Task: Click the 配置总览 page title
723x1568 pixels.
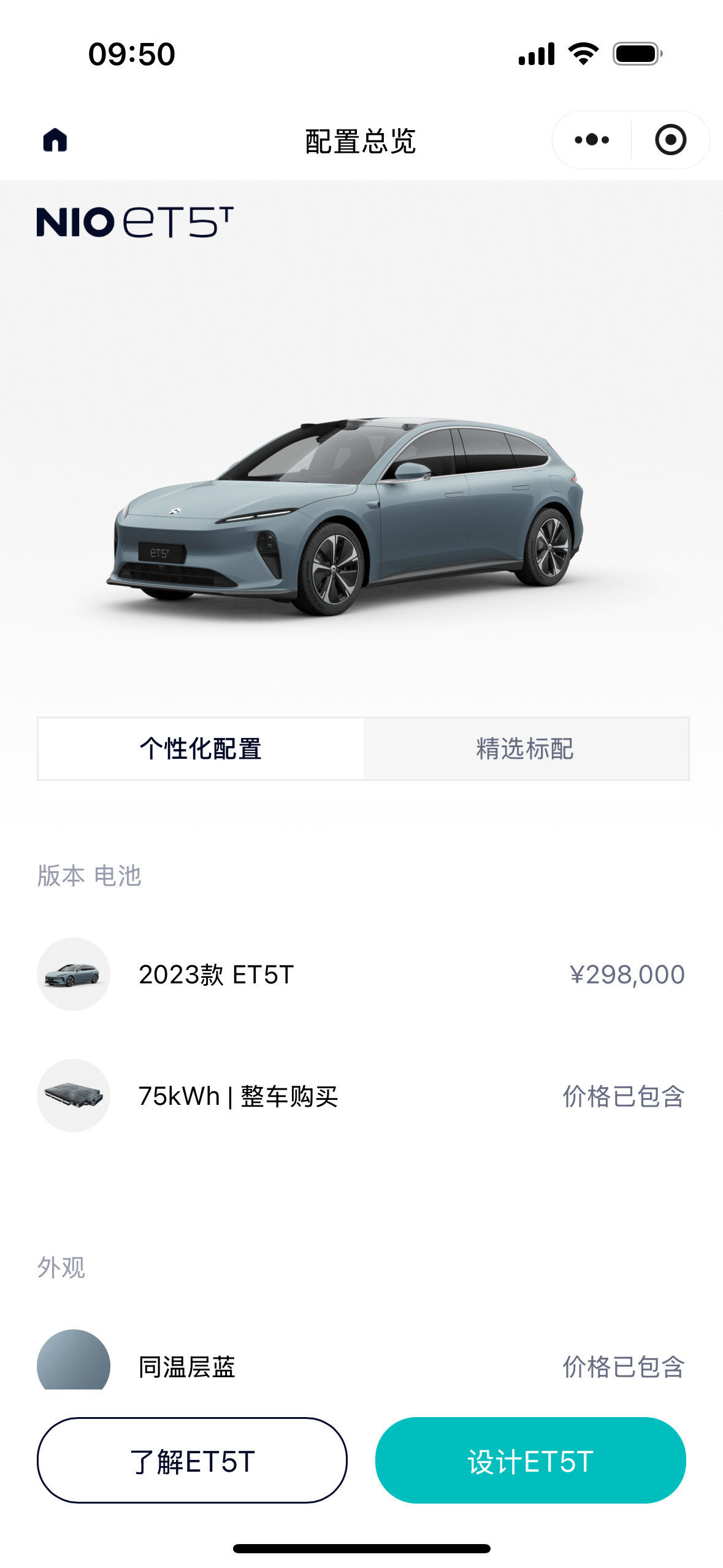Action: (x=361, y=140)
